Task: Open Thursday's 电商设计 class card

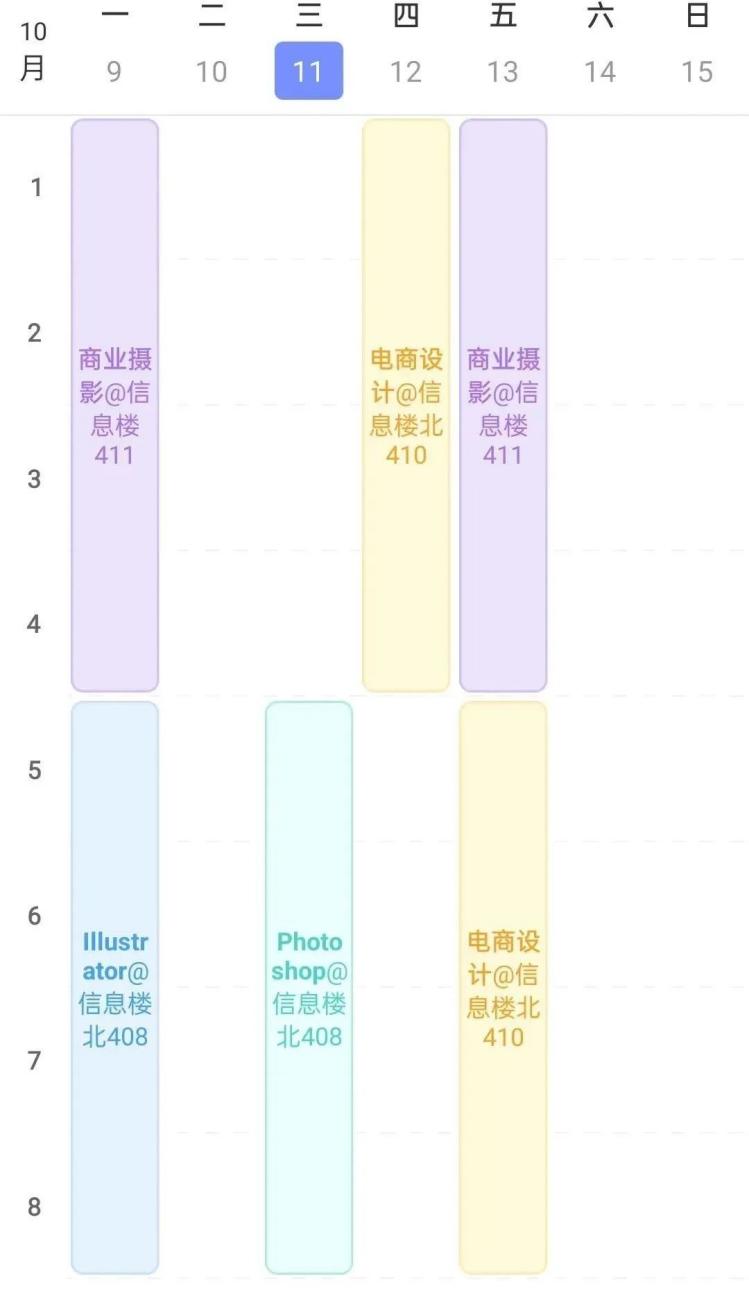Action: coord(406,405)
